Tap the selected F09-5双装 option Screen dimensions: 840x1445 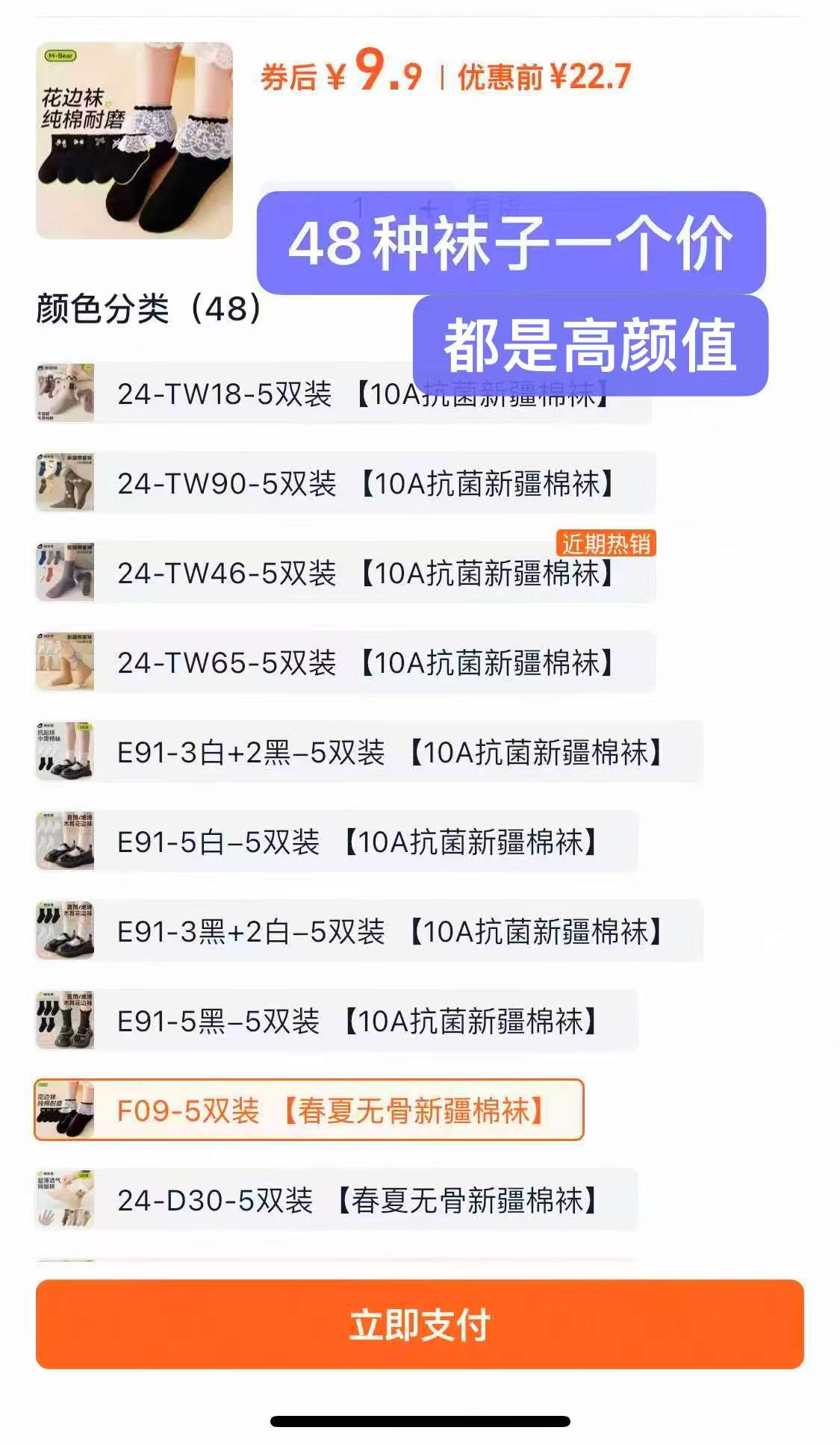click(308, 1110)
